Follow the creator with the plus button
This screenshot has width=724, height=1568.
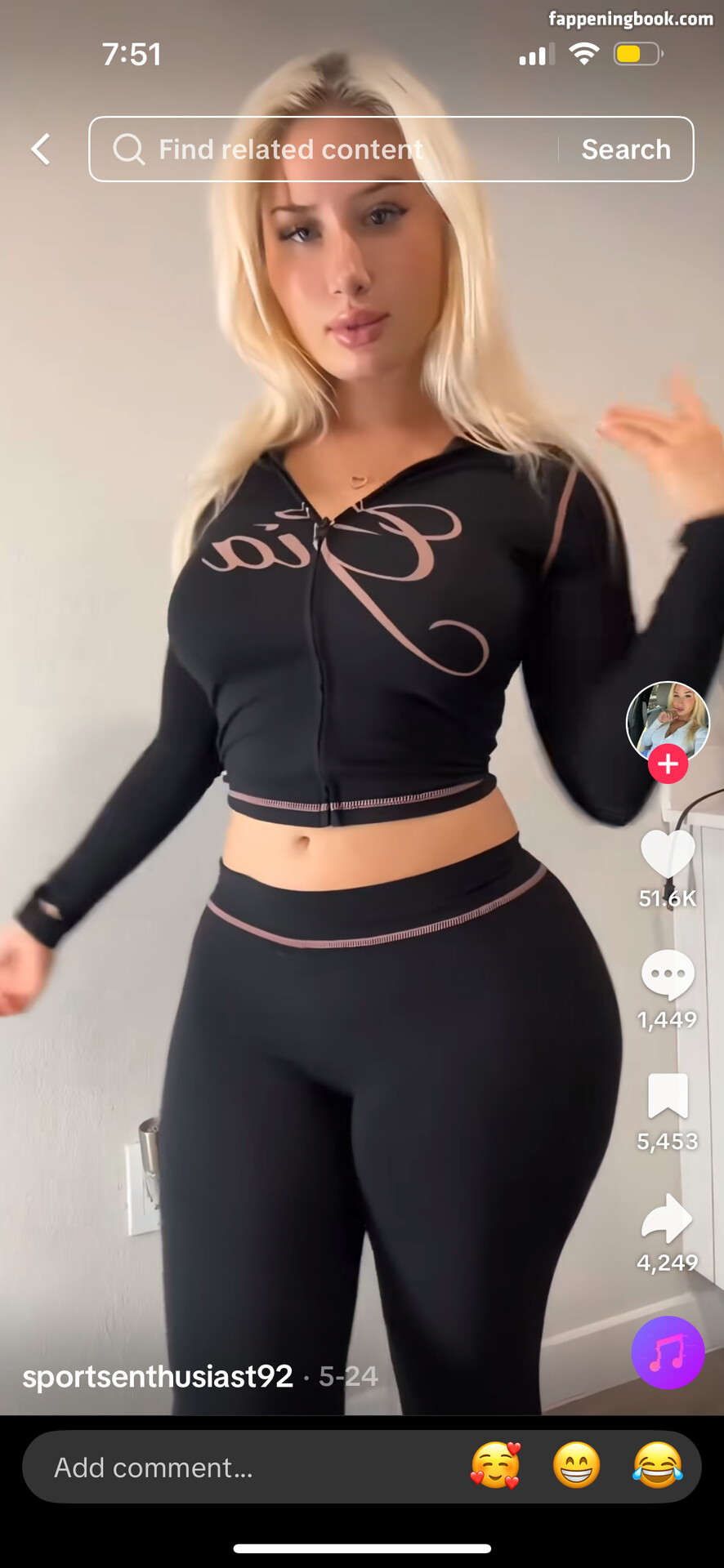(x=668, y=764)
